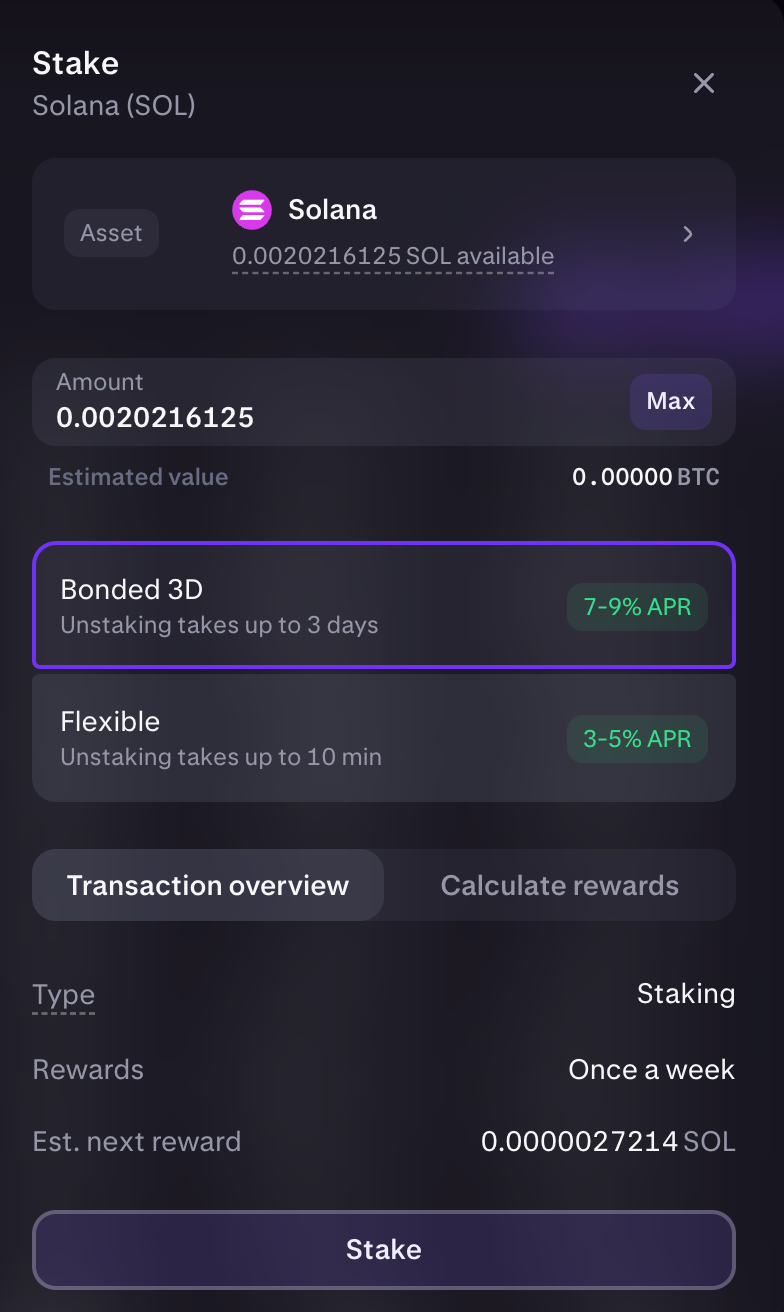Click the Type label for more info
Image resolution: width=784 pixels, height=1312 pixels.
point(63,994)
